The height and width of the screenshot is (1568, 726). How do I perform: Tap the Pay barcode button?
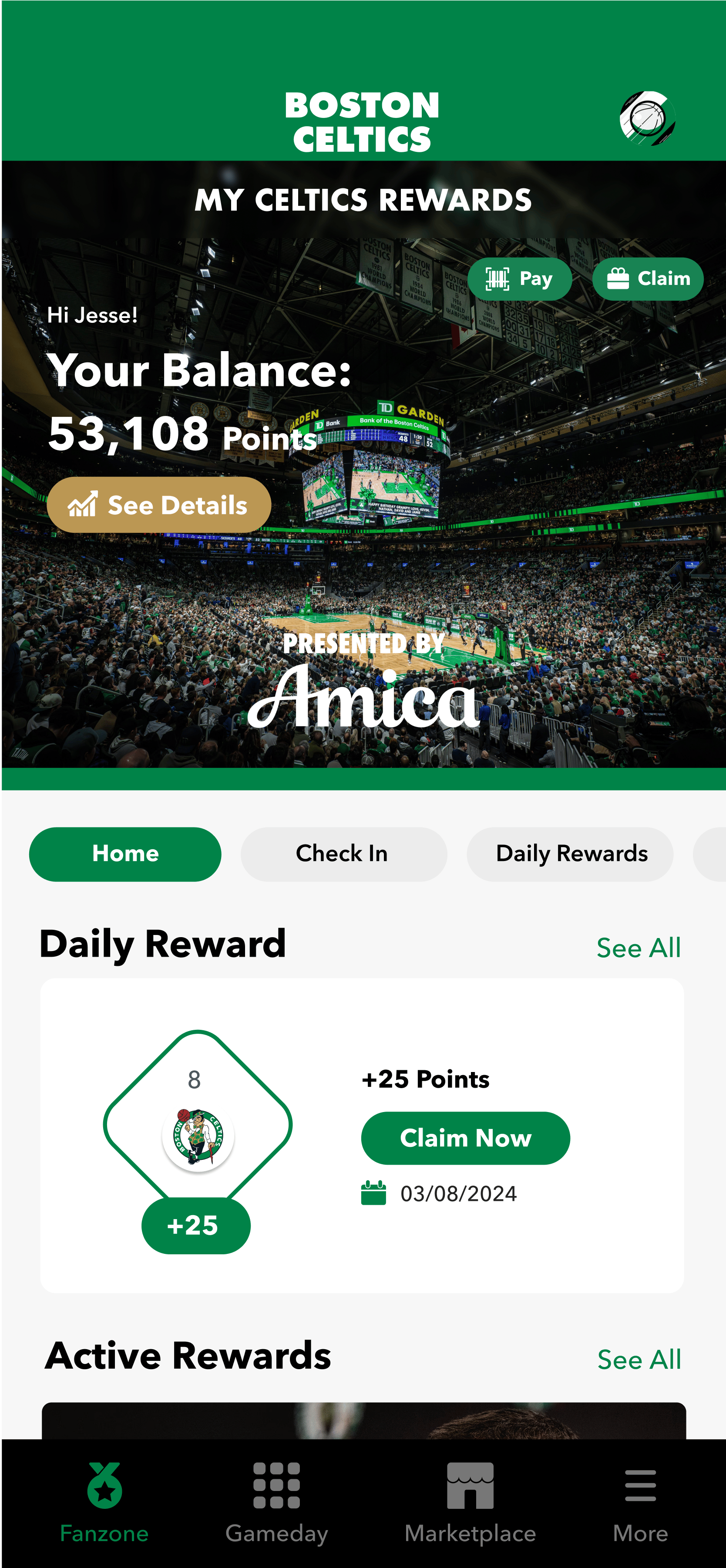coord(520,279)
